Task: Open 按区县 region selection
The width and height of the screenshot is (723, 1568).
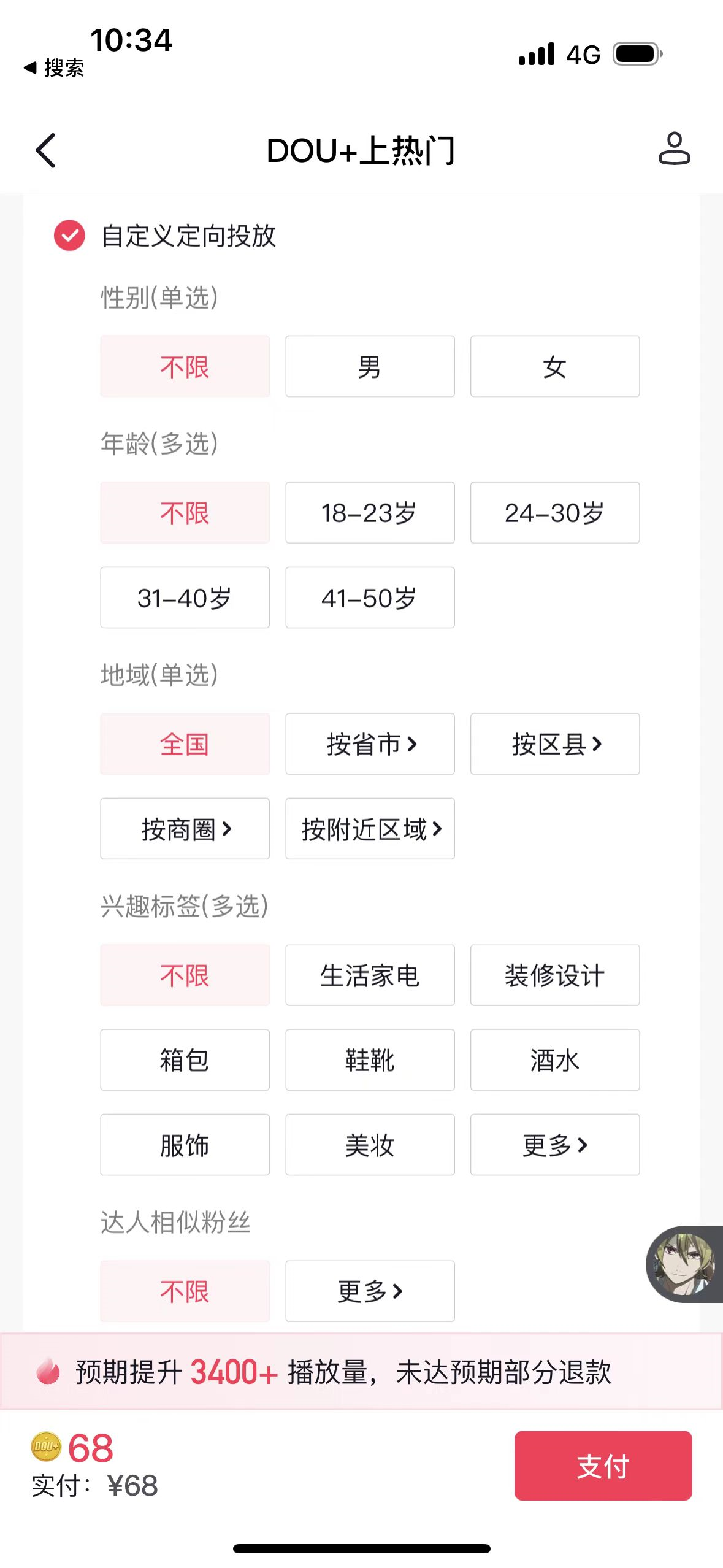Action: 554,744
